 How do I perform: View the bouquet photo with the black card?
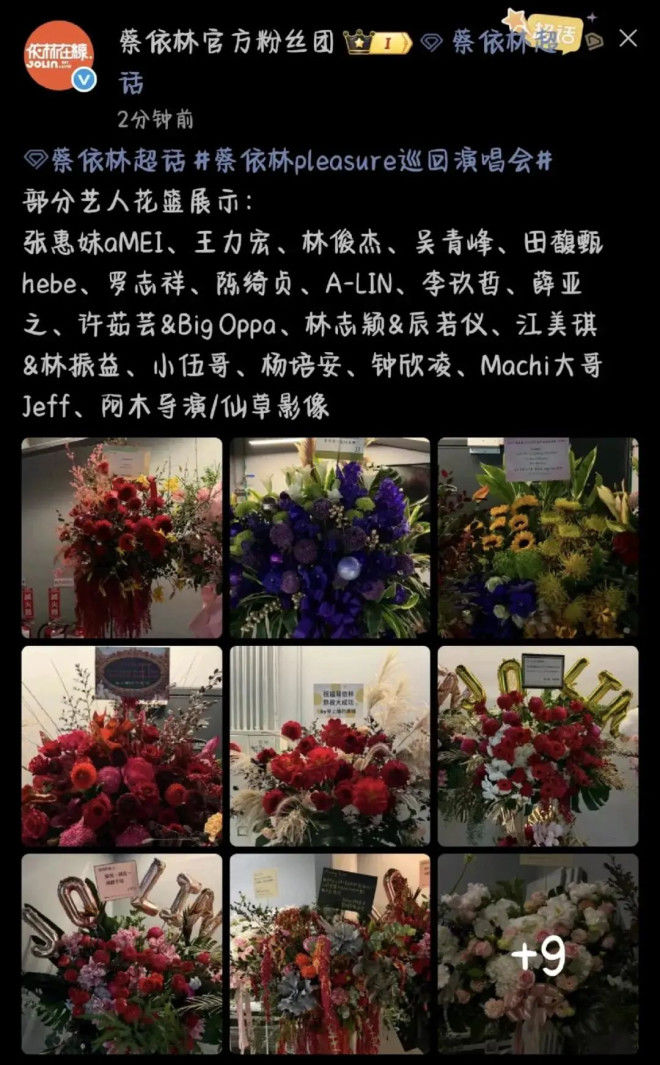pyautogui.click(x=330, y=953)
